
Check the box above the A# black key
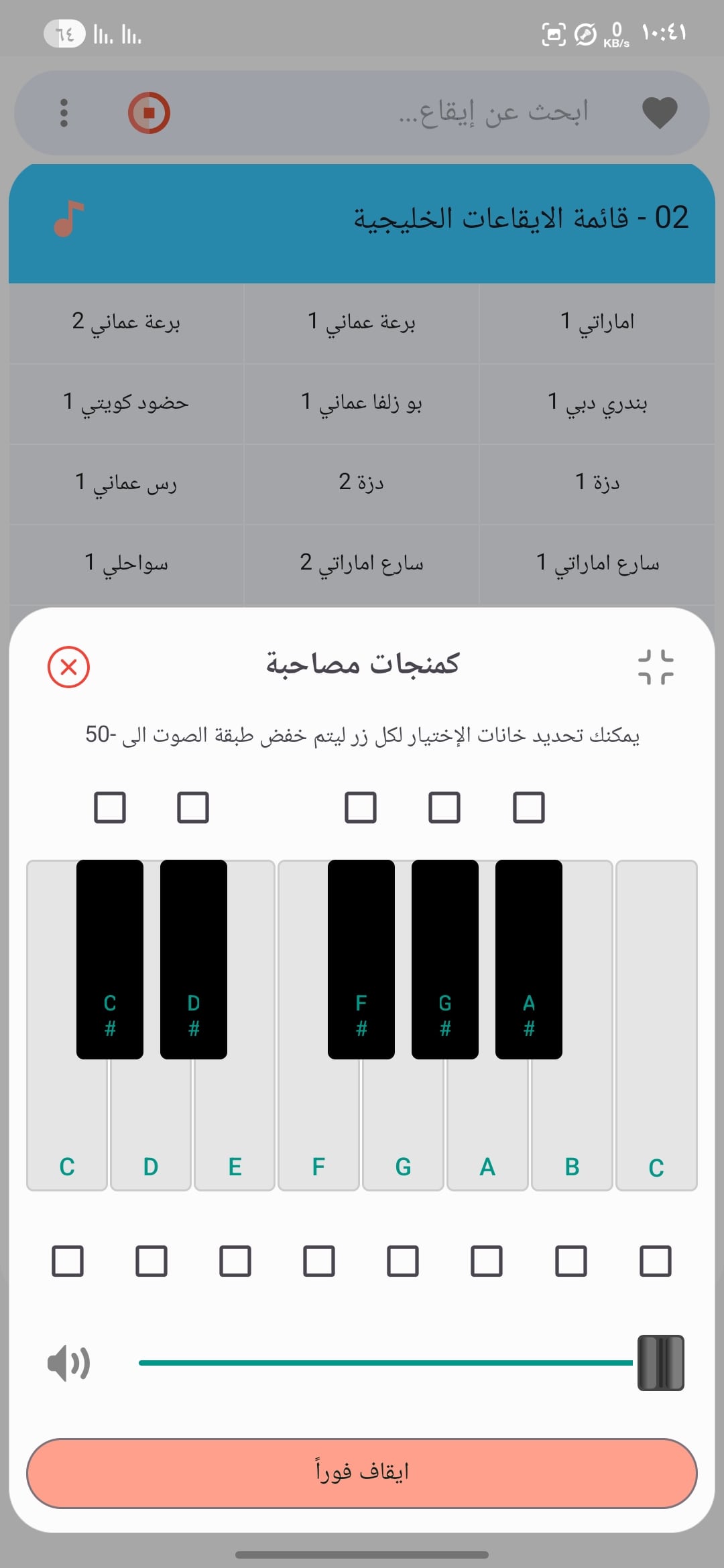tap(529, 808)
